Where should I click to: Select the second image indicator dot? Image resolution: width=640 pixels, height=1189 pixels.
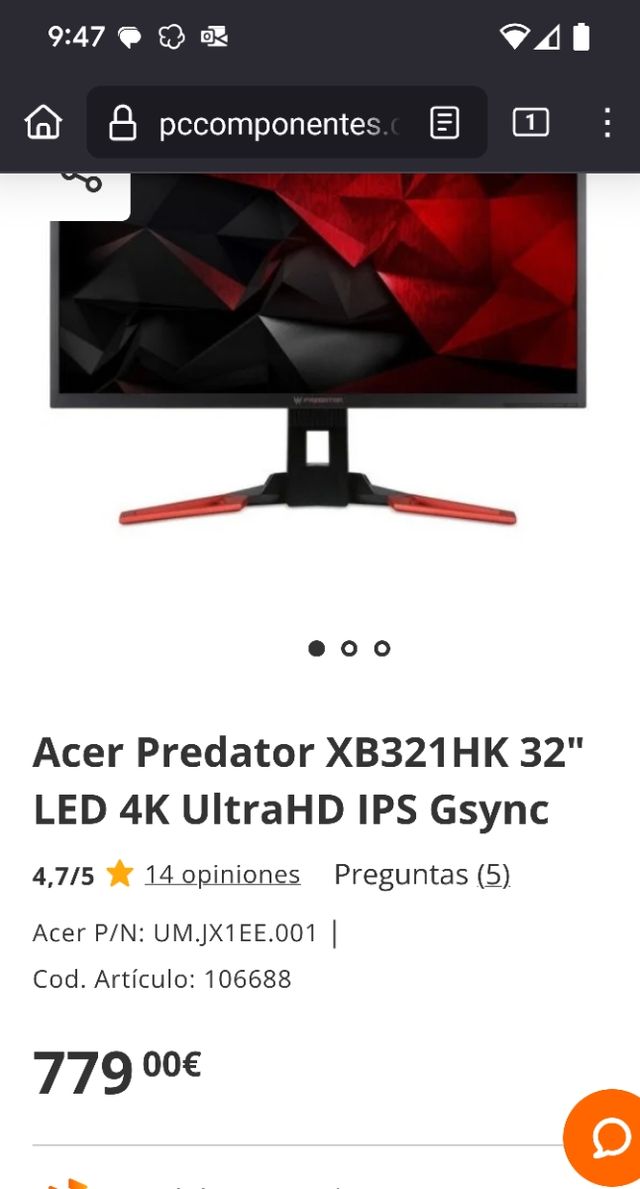tap(349, 648)
